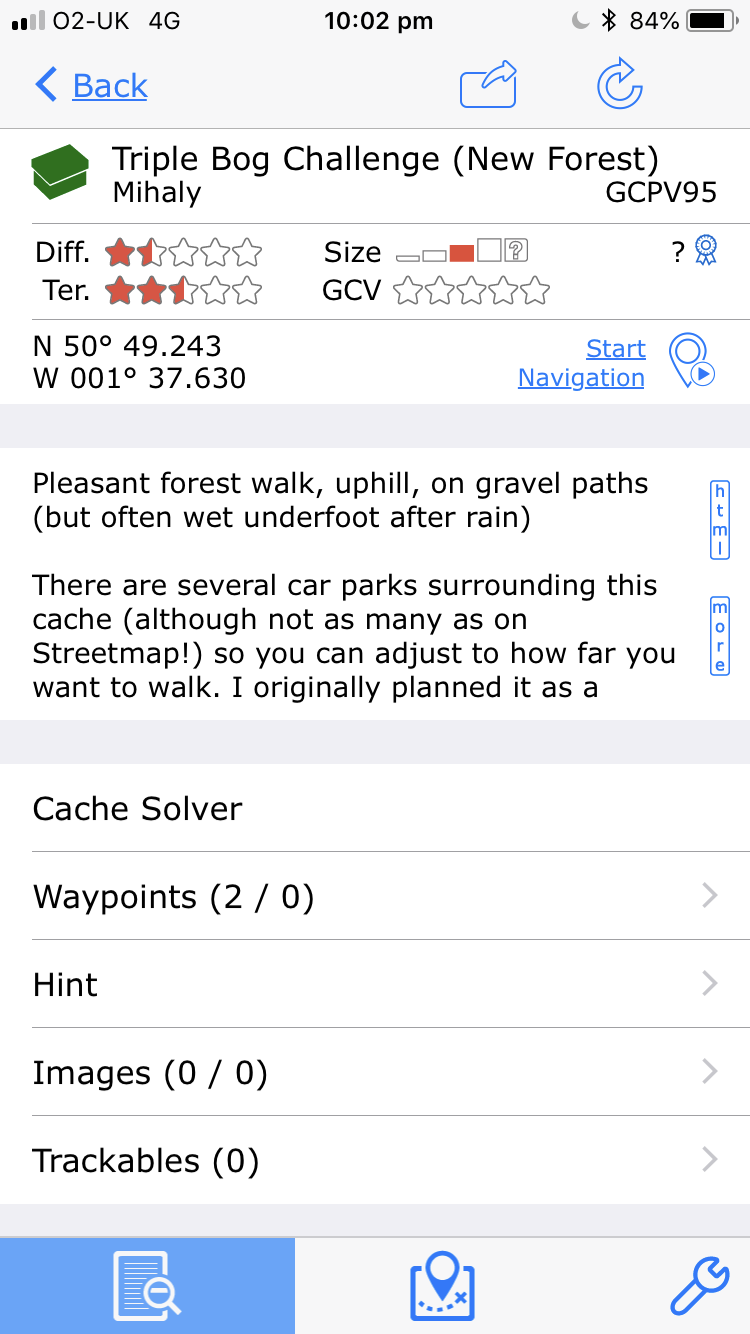Refresh the cache details
The height and width of the screenshot is (1334, 750).
(x=620, y=84)
